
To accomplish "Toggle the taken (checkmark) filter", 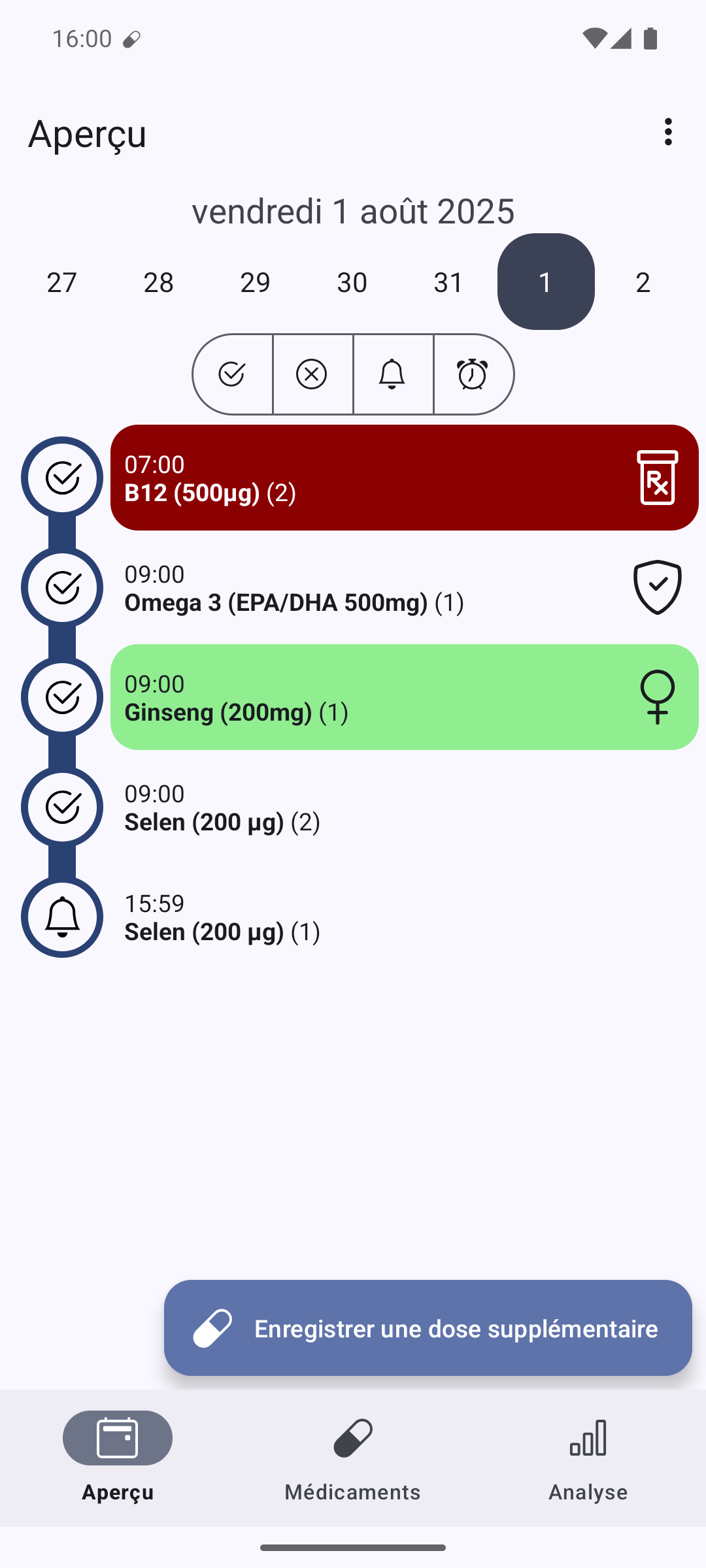I will (232, 374).
